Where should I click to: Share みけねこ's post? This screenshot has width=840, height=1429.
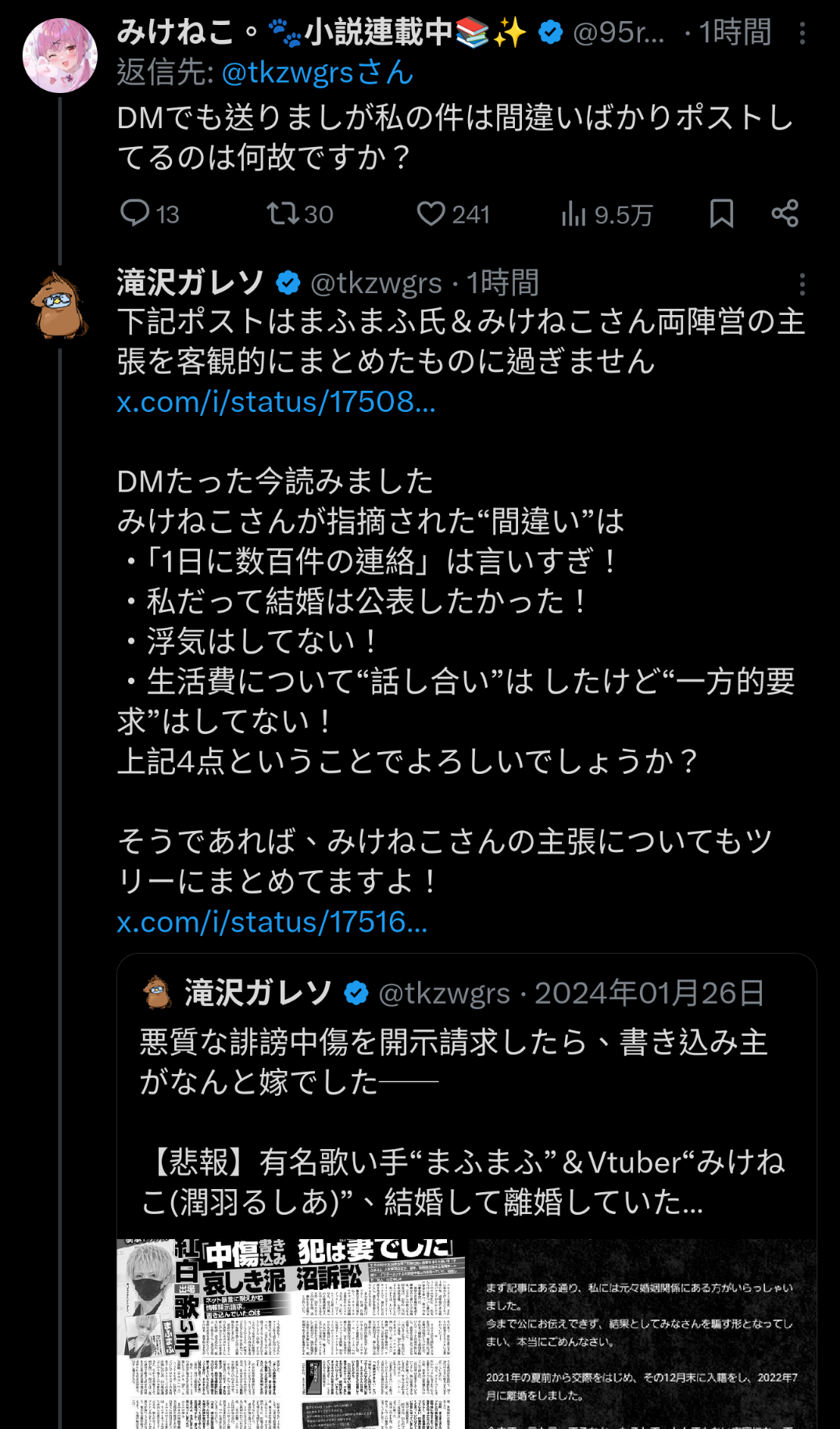pos(785,213)
